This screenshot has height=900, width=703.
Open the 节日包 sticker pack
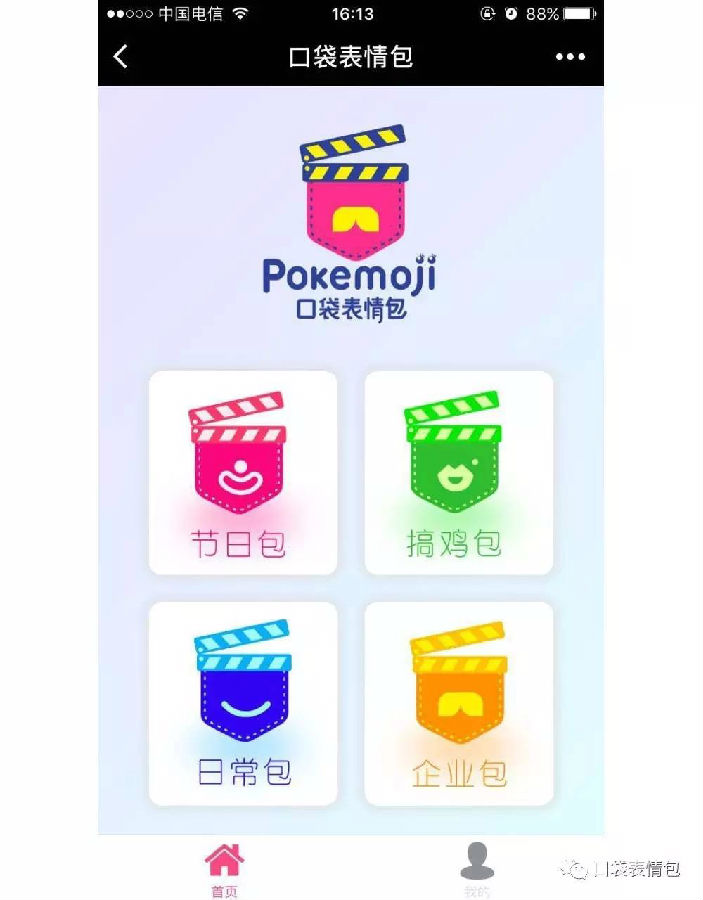(x=243, y=473)
